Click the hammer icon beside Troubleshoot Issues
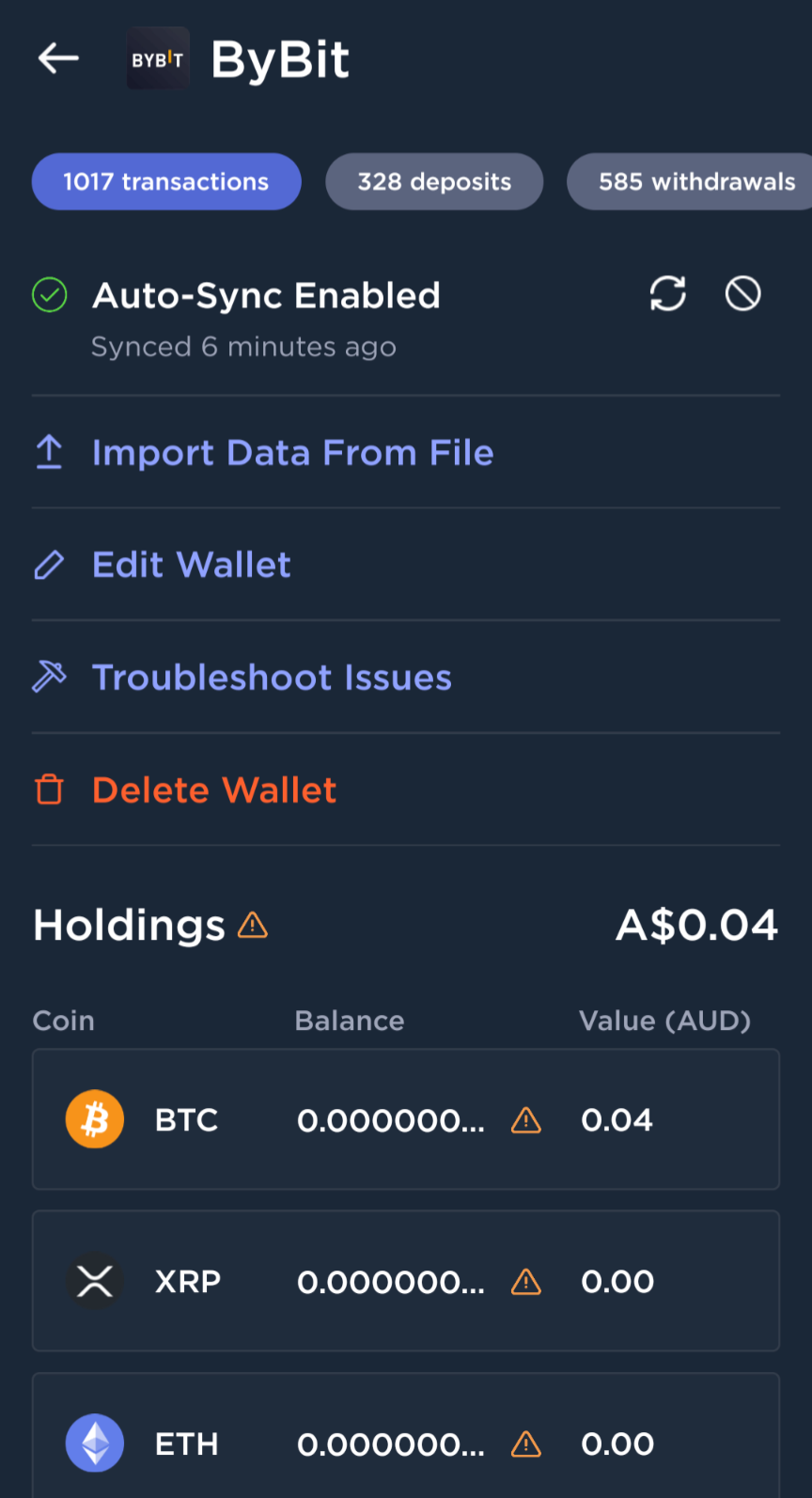The image size is (812, 1498). (49, 676)
